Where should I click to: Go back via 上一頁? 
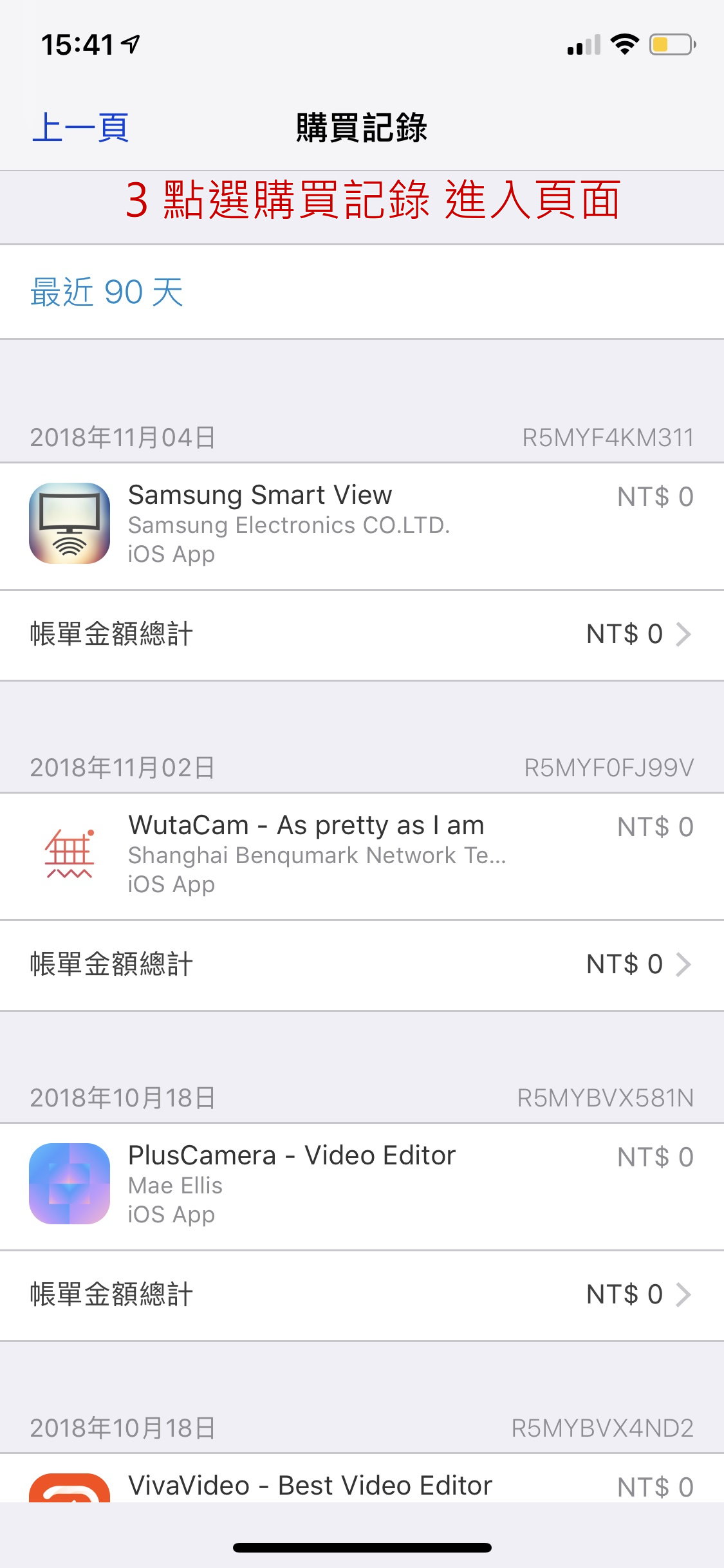click(x=80, y=127)
